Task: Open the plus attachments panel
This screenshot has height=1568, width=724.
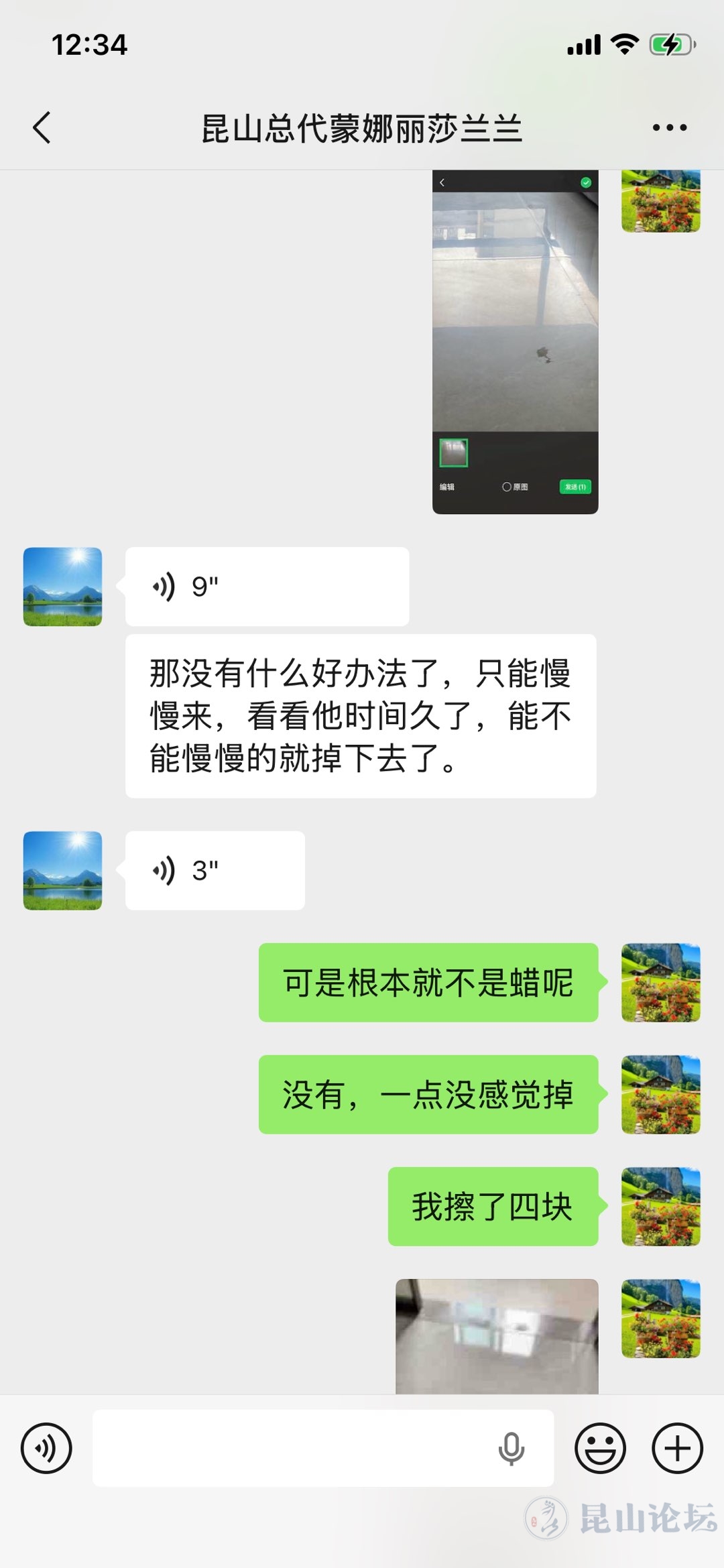Action: [x=677, y=1448]
